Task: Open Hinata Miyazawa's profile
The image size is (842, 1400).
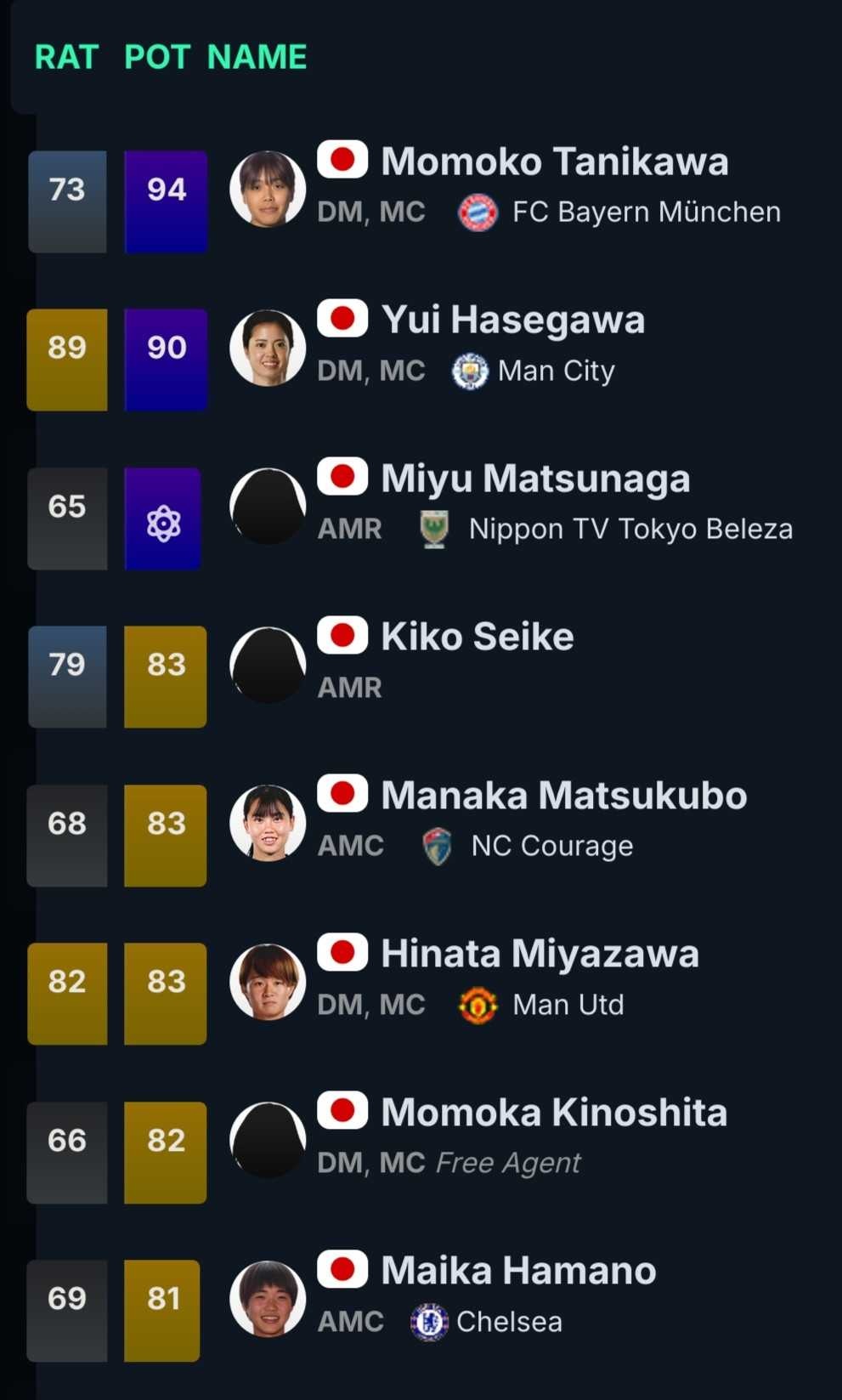Action: click(x=540, y=955)
